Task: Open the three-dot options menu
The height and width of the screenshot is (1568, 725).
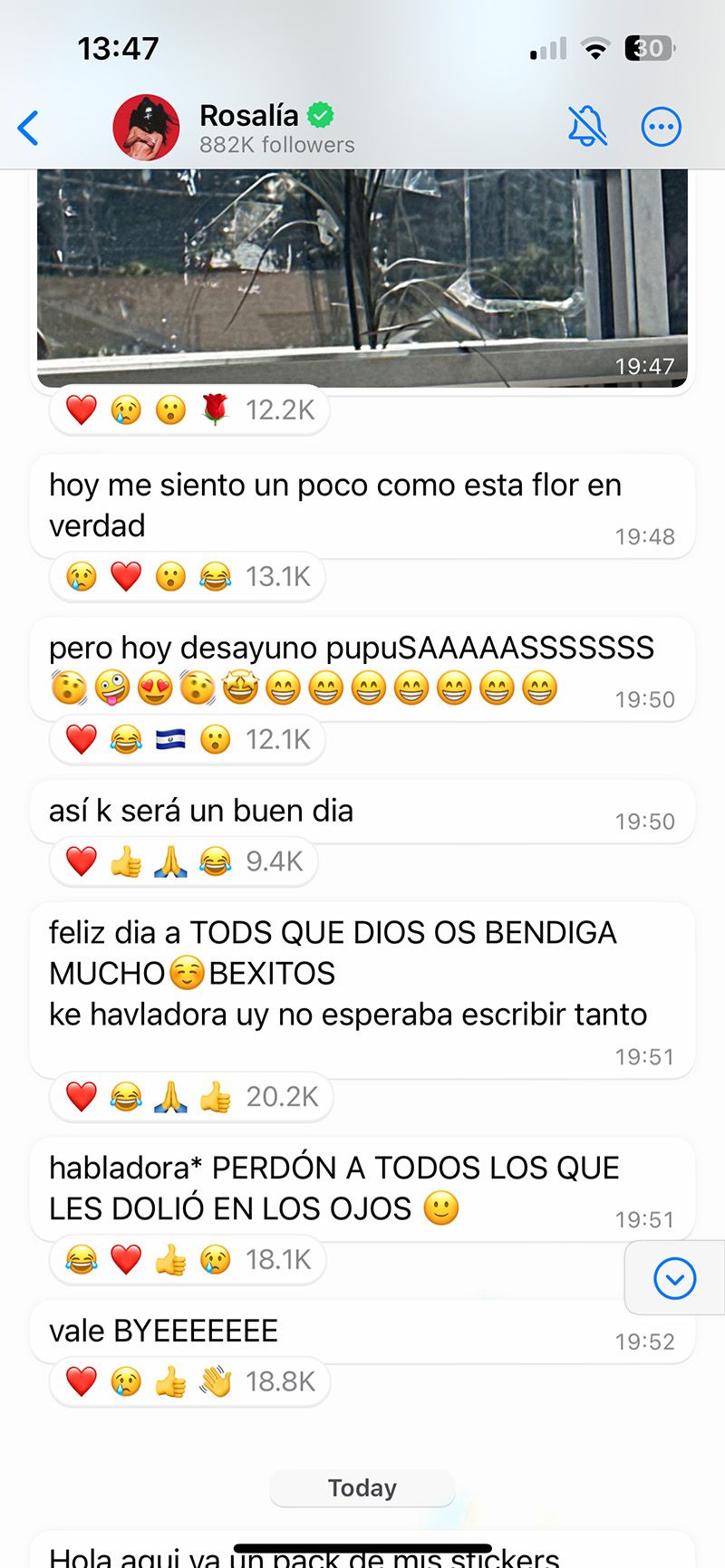Action: coord(662,127)
